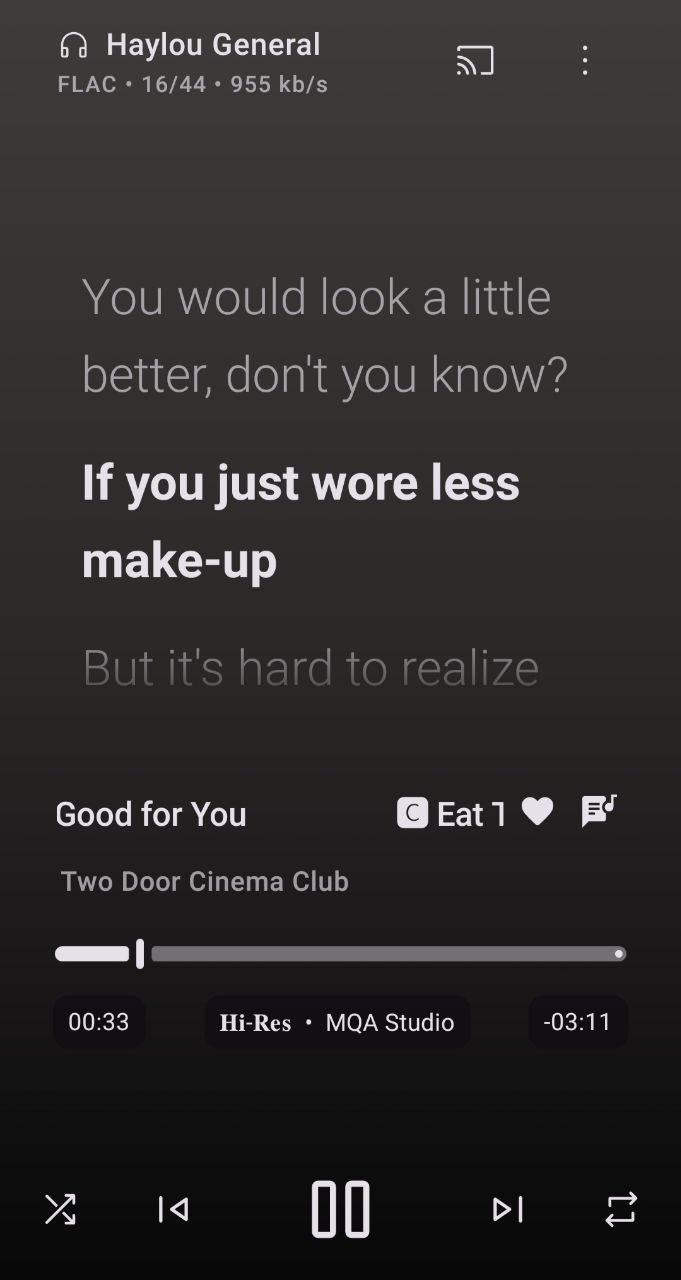Image resolution: width=681 pixels, height=1280 pixels.
Task: Jump to lyric line "But it's hard to realize"
Action: 310,668
